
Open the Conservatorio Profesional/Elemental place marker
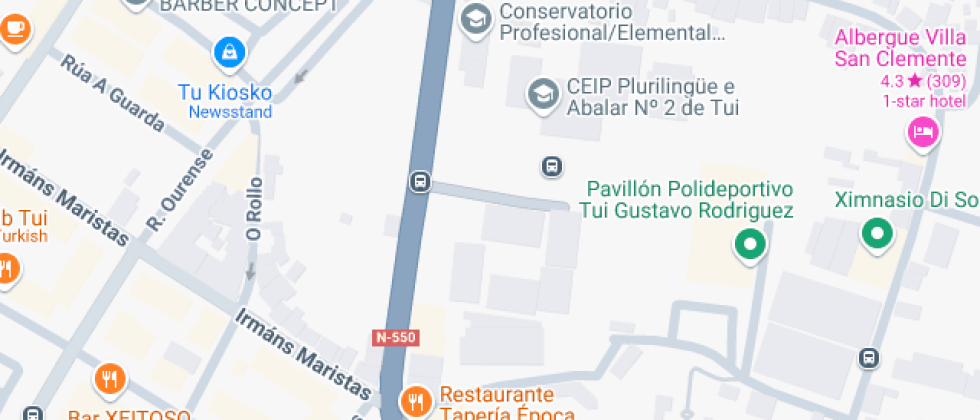click(x=475, y=17)
